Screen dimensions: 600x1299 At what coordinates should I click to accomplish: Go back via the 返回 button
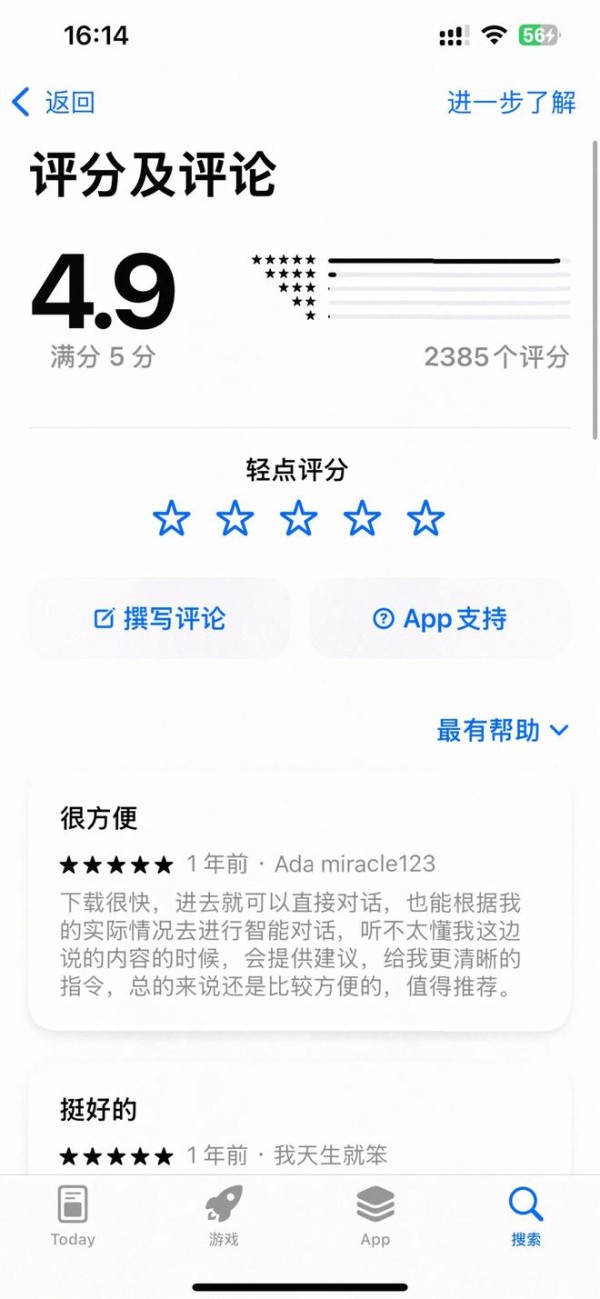click(x=53, y=102)
